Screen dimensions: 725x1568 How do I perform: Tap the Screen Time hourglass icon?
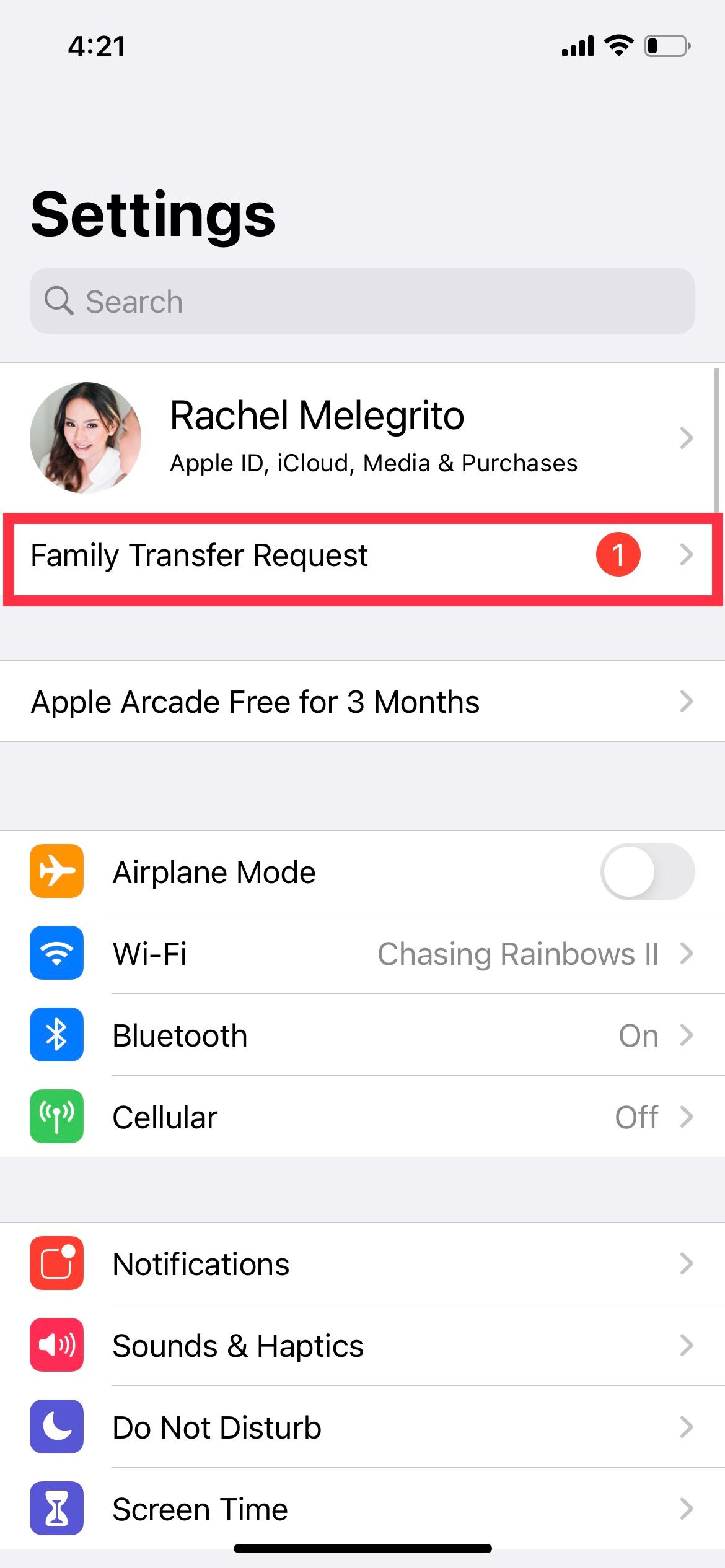click(56, 1509)
